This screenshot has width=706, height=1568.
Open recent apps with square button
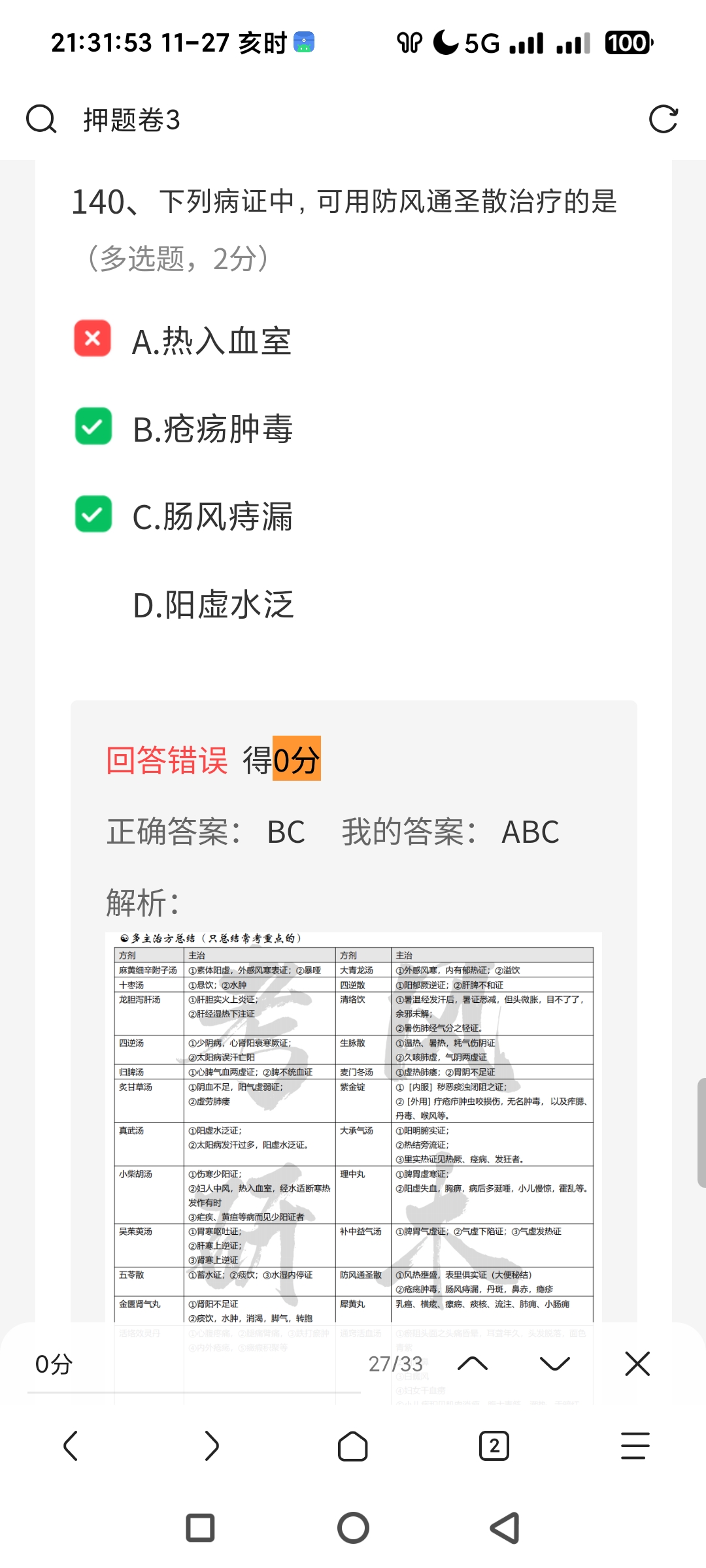pos(201,1528)
